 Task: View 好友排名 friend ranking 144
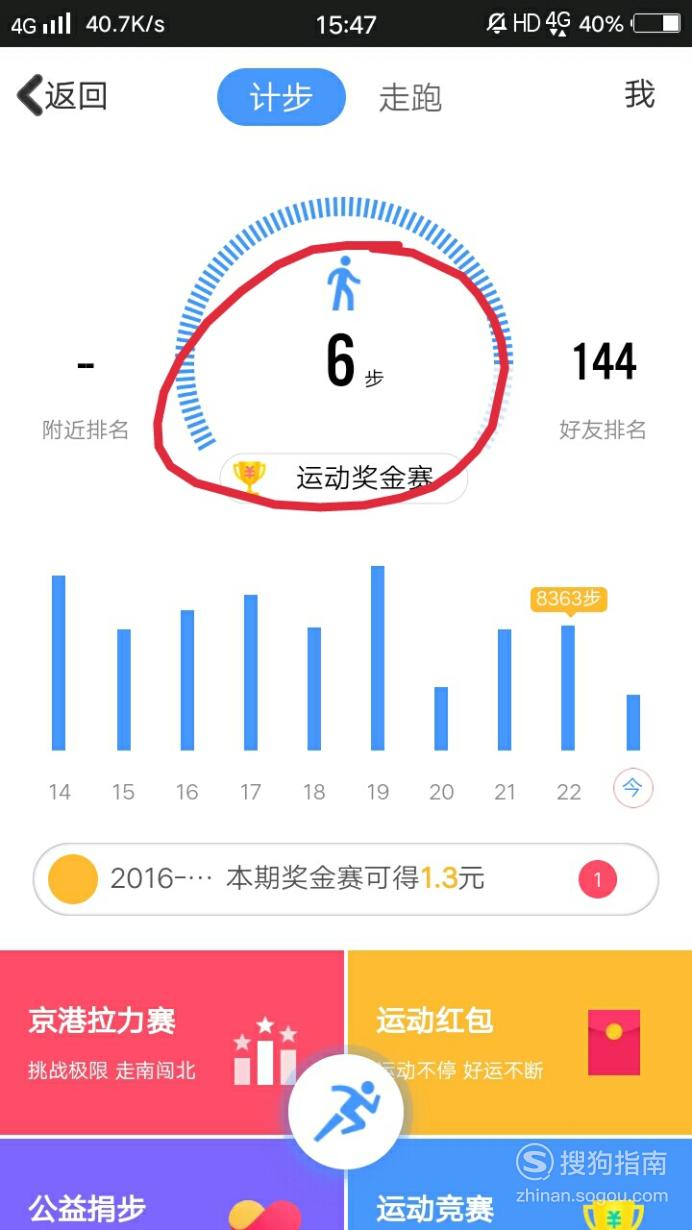(x=603, y=391)
